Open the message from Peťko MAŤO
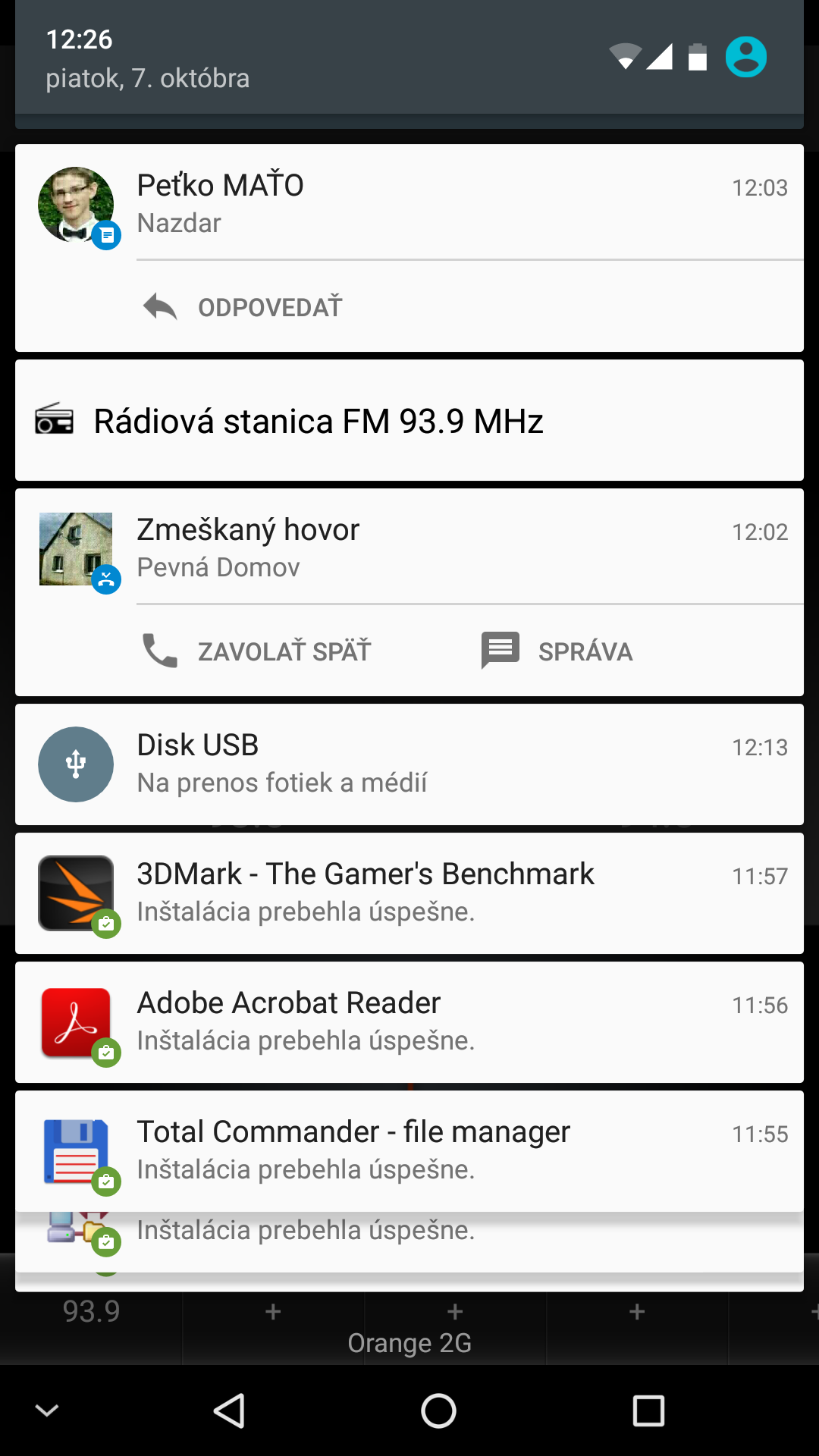Screen dimensions: 819x1456 tap(409, 202)
